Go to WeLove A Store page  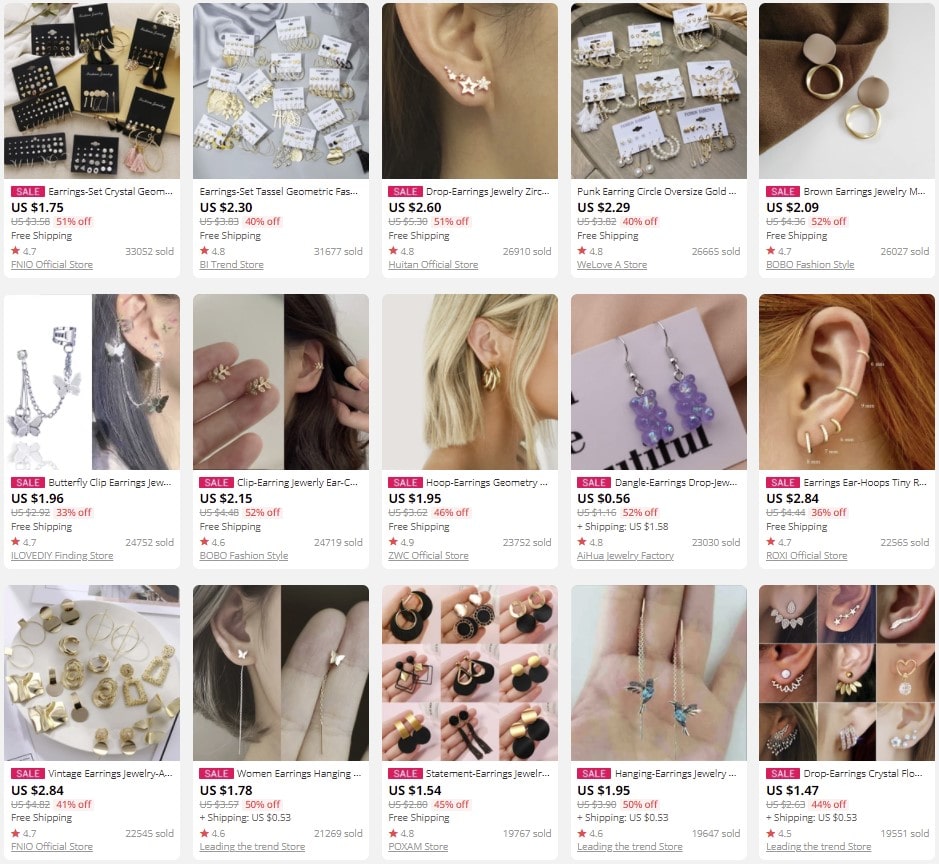[x=611, y=265]
